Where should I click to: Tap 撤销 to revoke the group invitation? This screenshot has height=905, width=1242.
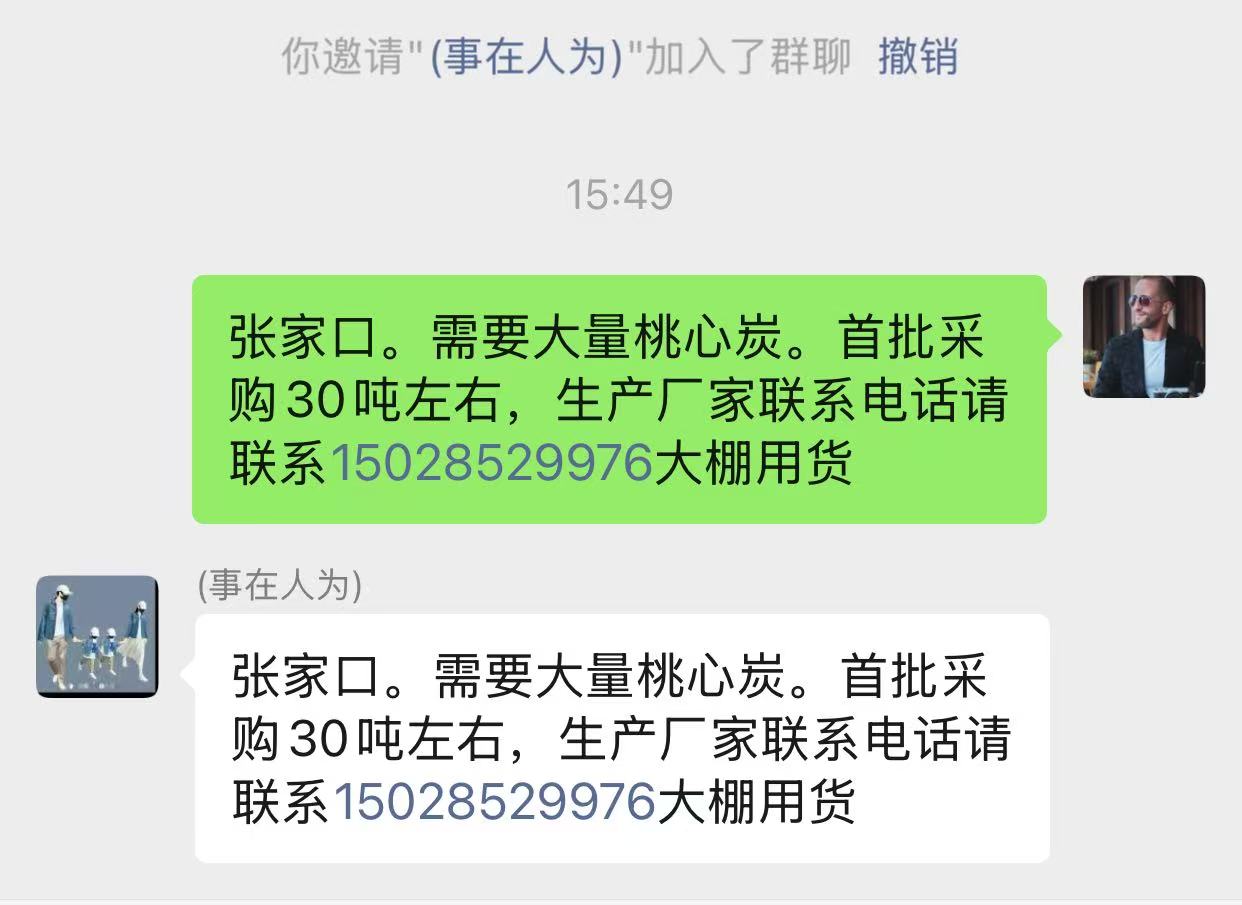[x=917, y=57]
